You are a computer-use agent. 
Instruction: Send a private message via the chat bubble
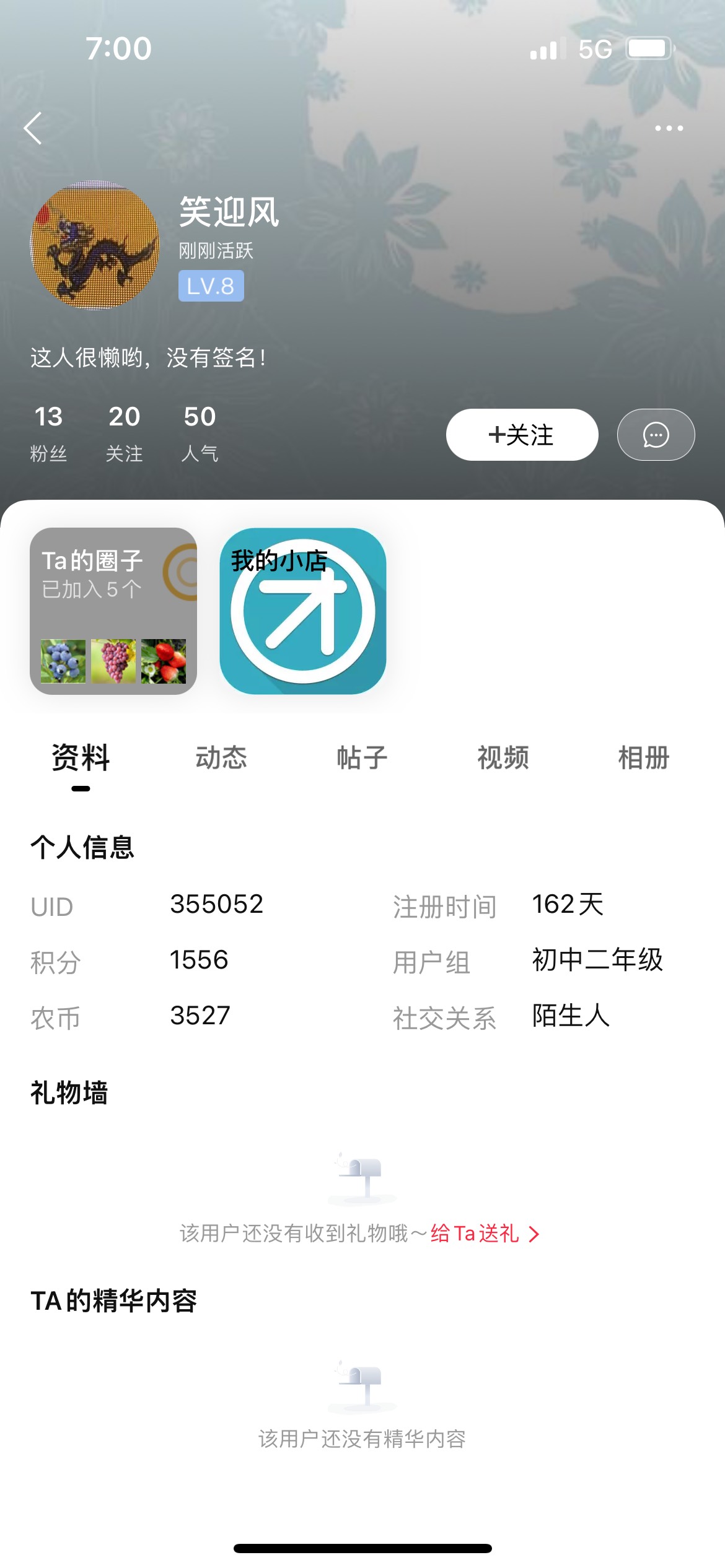tap(656, 435)
